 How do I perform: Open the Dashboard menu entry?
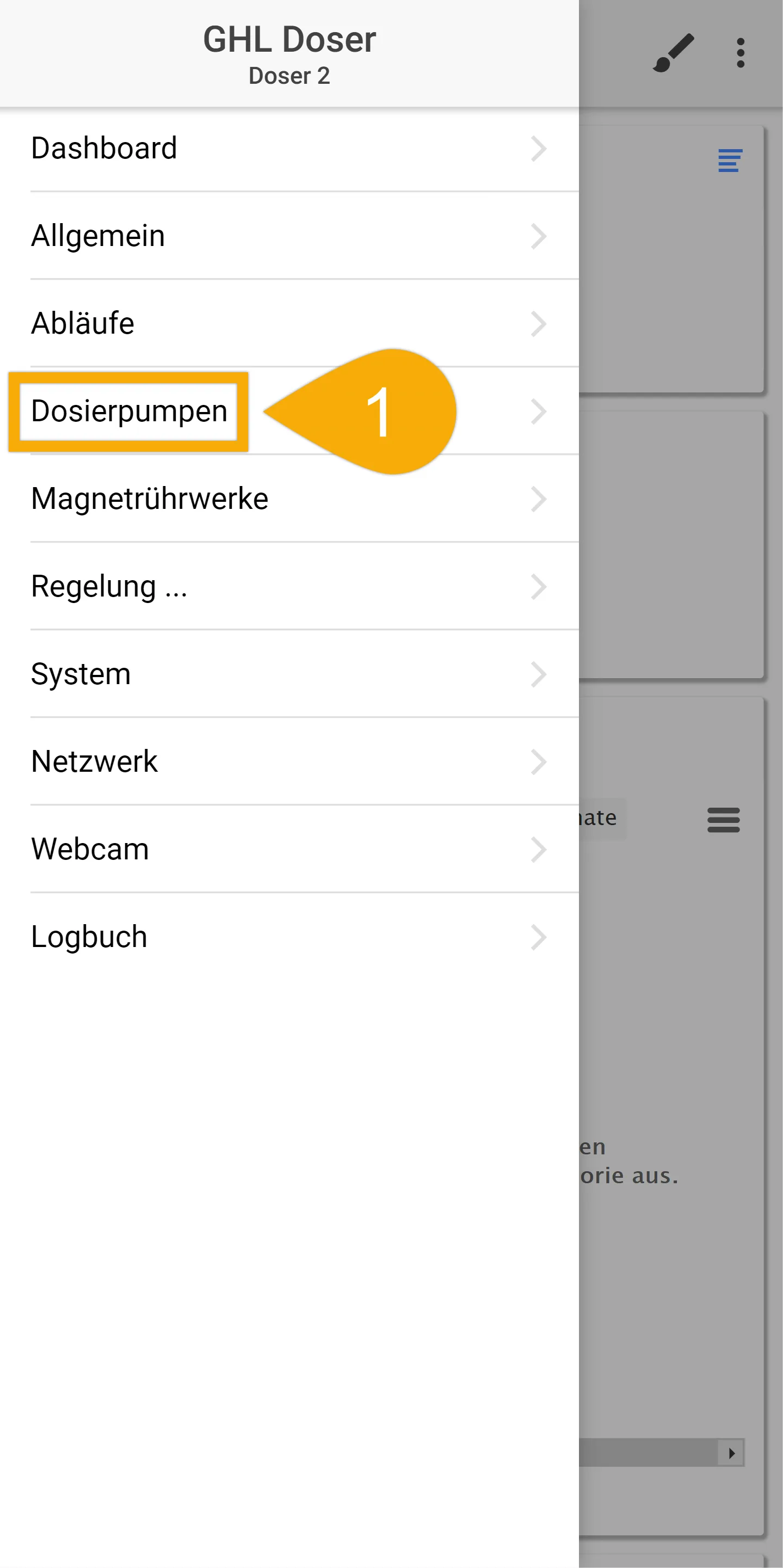(289, 149)
